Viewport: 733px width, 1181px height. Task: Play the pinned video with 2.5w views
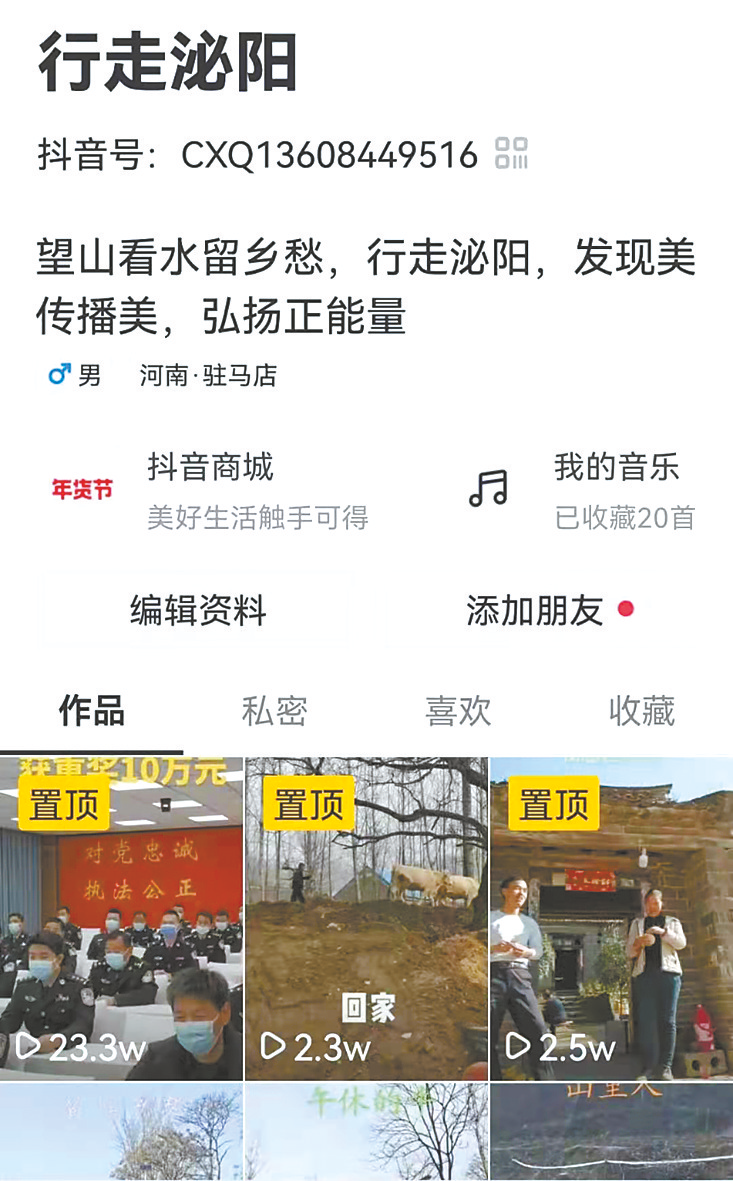[611, 920]
